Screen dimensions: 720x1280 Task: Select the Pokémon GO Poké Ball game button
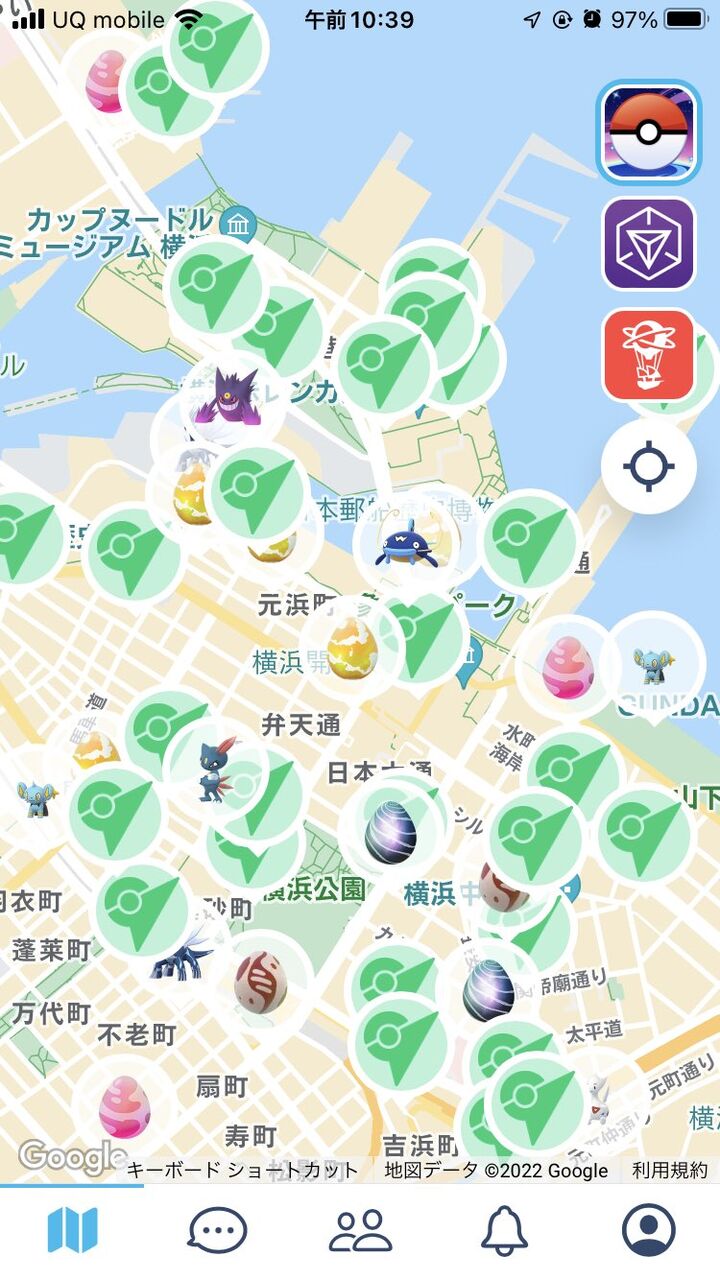pos(648,133)
